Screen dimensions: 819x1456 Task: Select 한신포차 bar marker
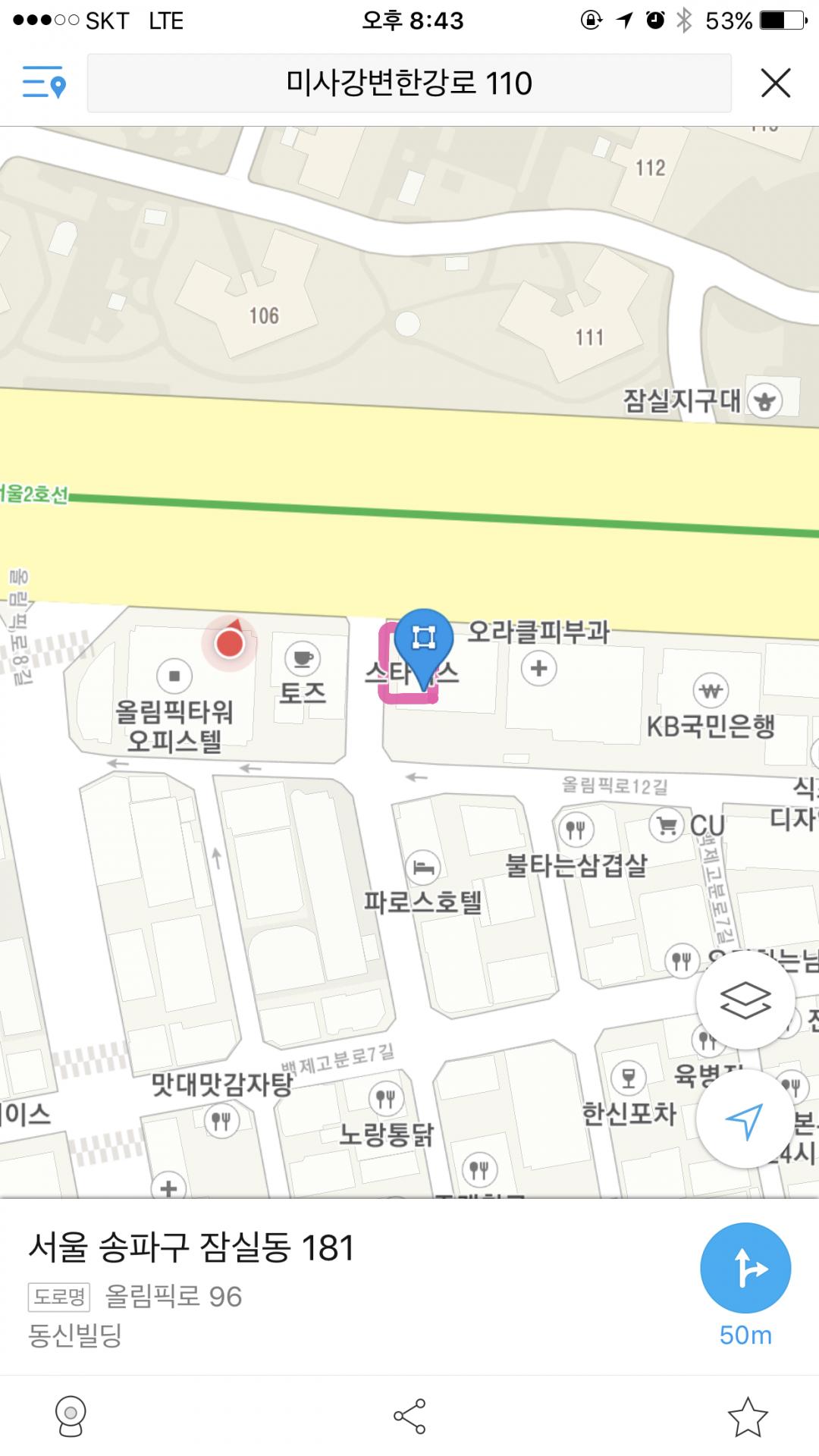click(629, 1078)
